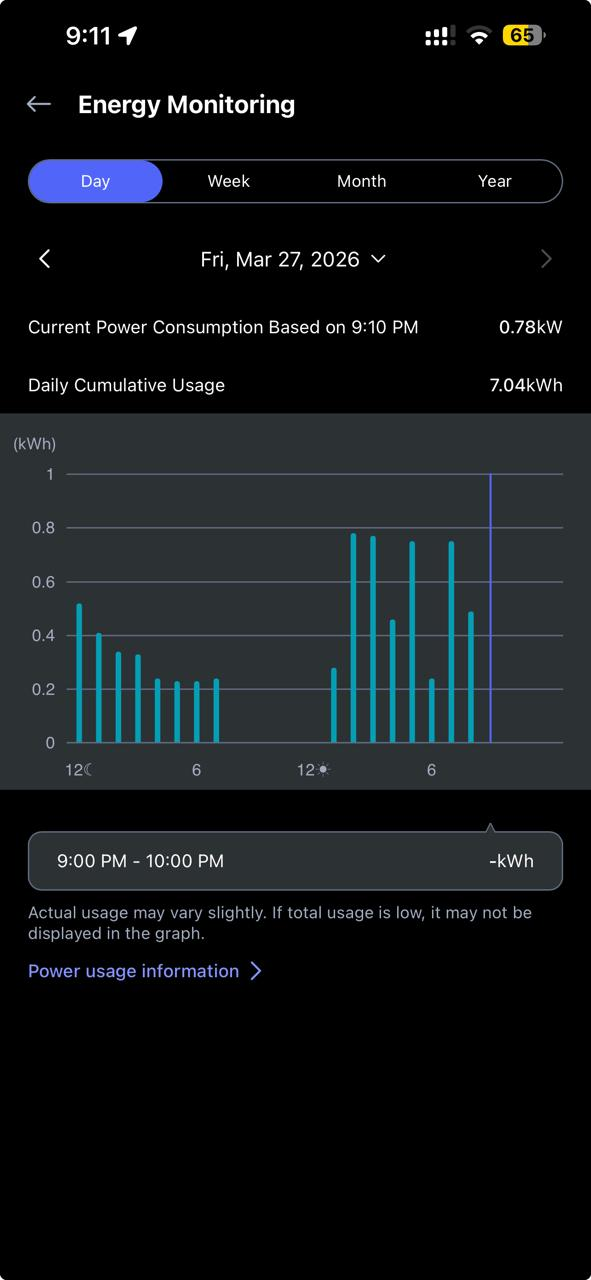Viewport: 591px width, 1280px height.
Task: Switch to the Week view
Action: tap(228, 181)
